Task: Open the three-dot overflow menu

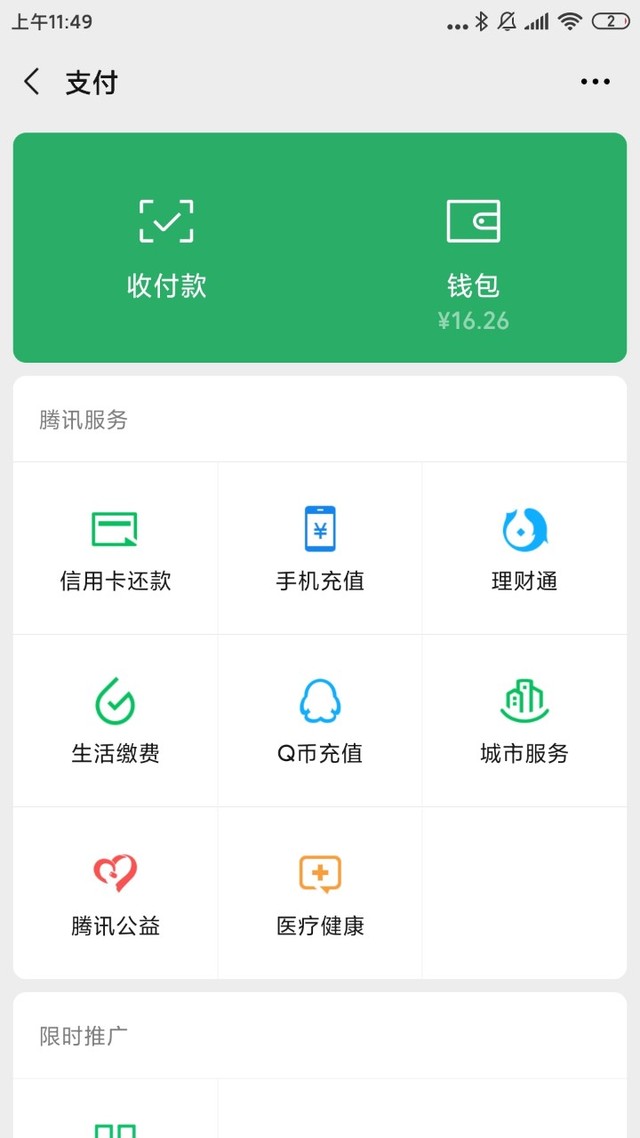Action: click(595, 82)
